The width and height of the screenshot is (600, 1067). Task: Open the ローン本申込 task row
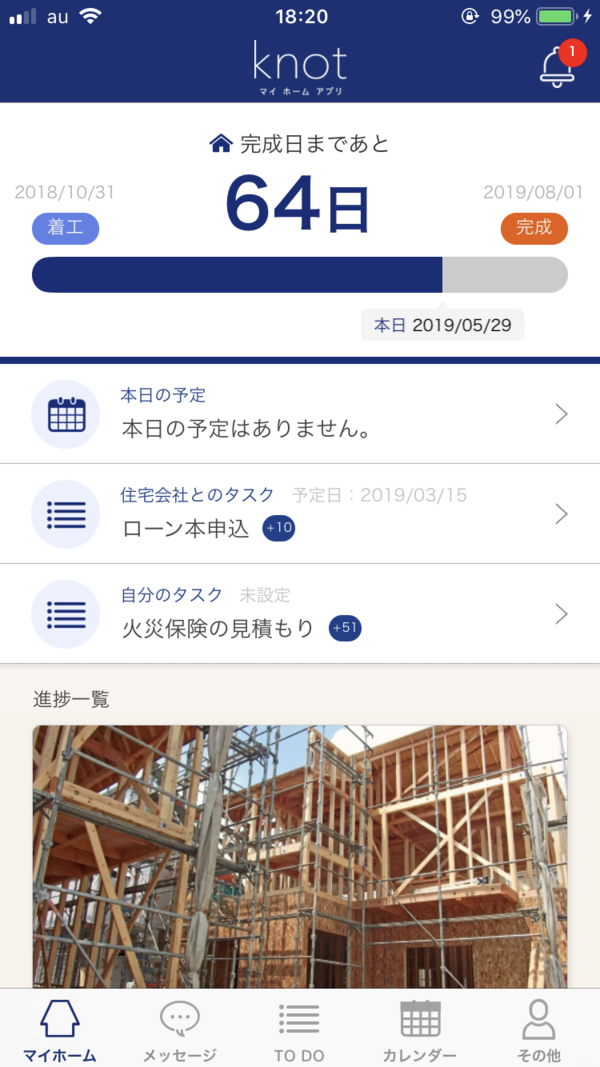(x=300, y=514)
